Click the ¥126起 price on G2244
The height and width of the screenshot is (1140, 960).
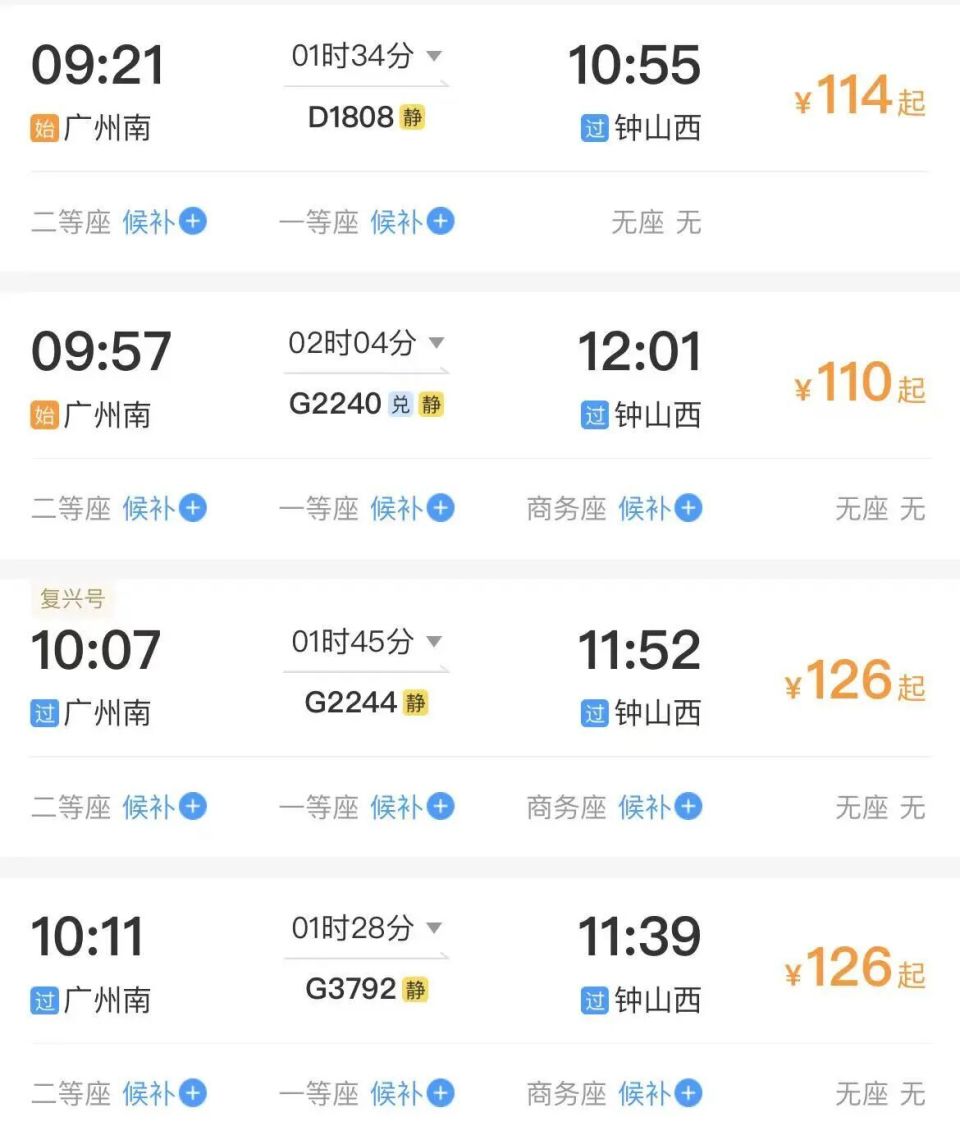point(855,682)
